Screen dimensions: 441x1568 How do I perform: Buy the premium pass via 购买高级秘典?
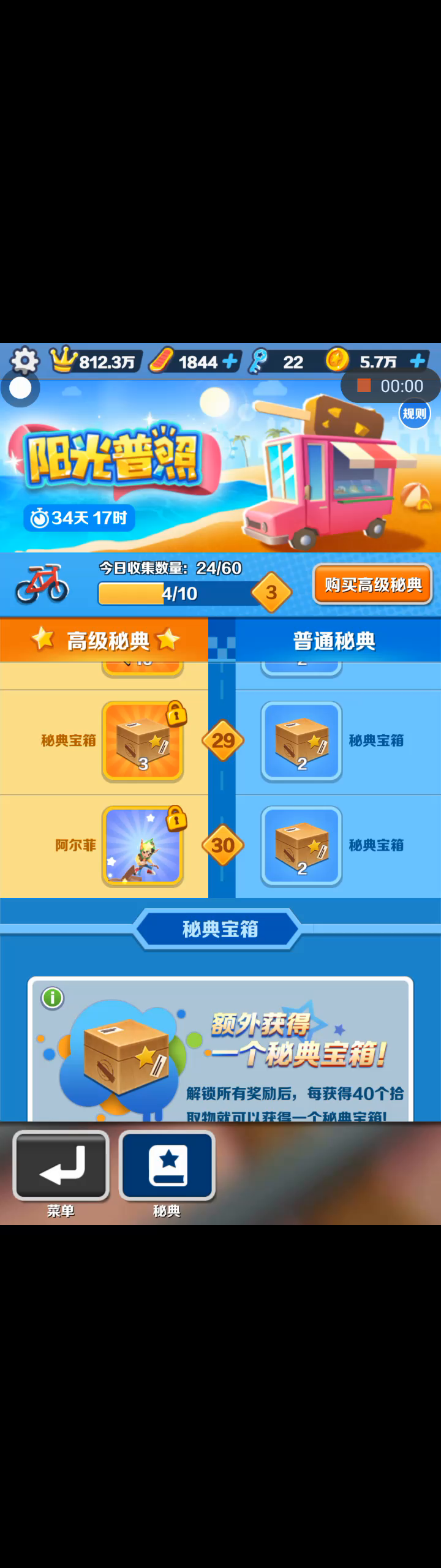pos(372,585)
